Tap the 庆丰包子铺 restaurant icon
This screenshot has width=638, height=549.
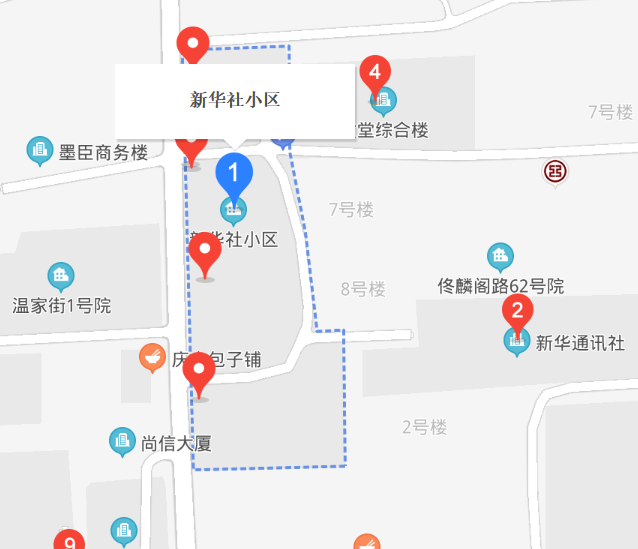(152, 357)
